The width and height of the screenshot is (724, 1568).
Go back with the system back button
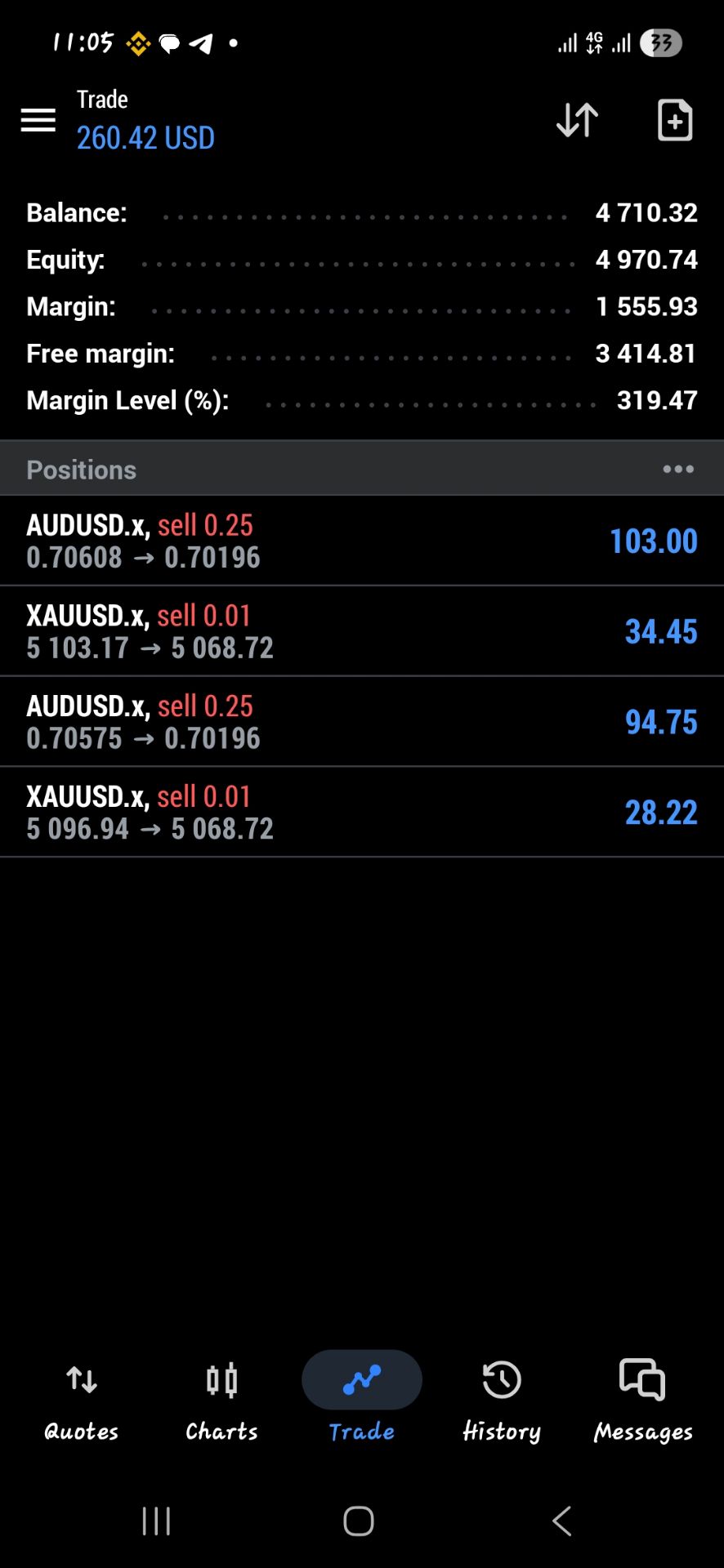562,1521
